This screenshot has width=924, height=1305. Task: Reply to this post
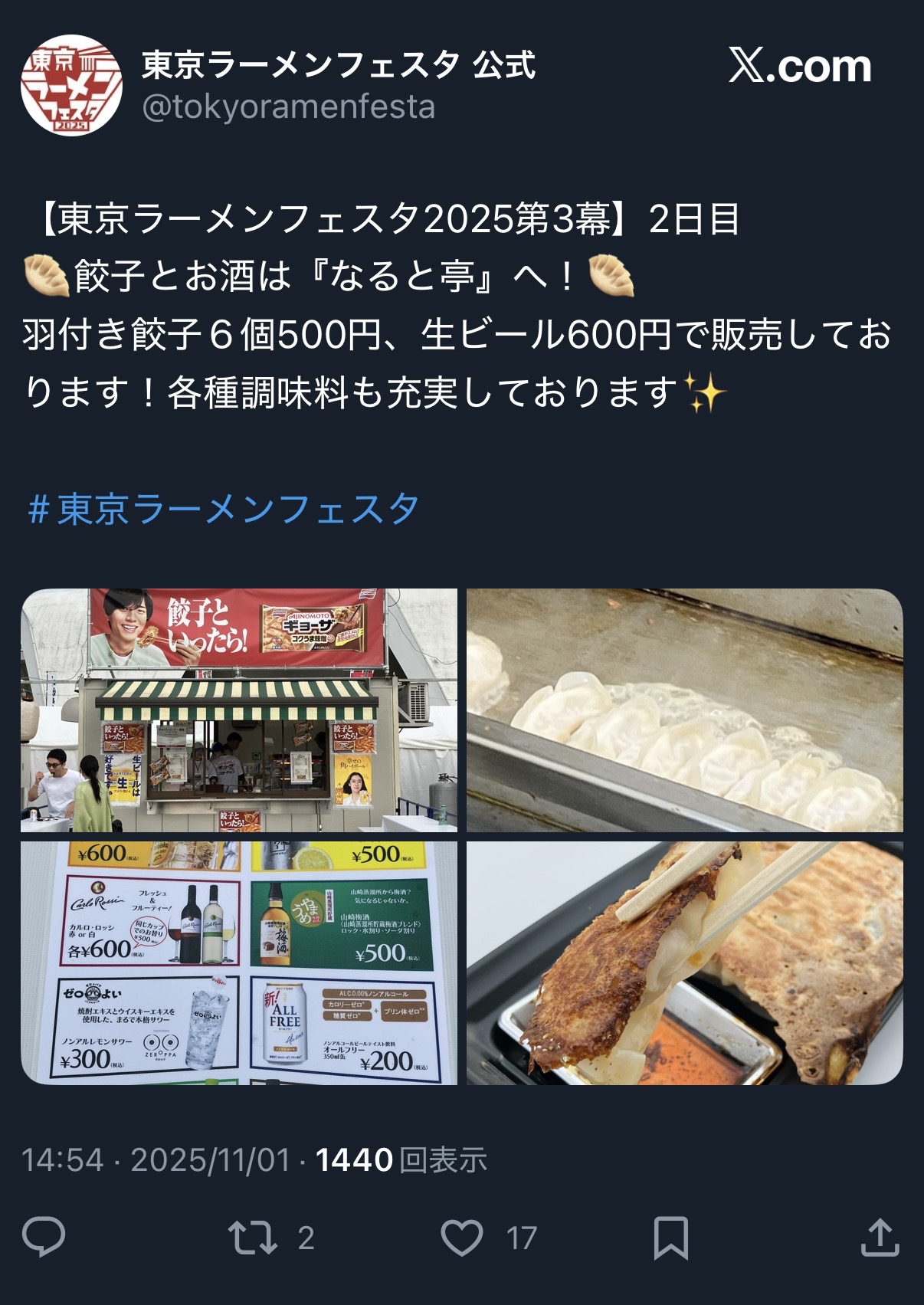(44, 1238)
